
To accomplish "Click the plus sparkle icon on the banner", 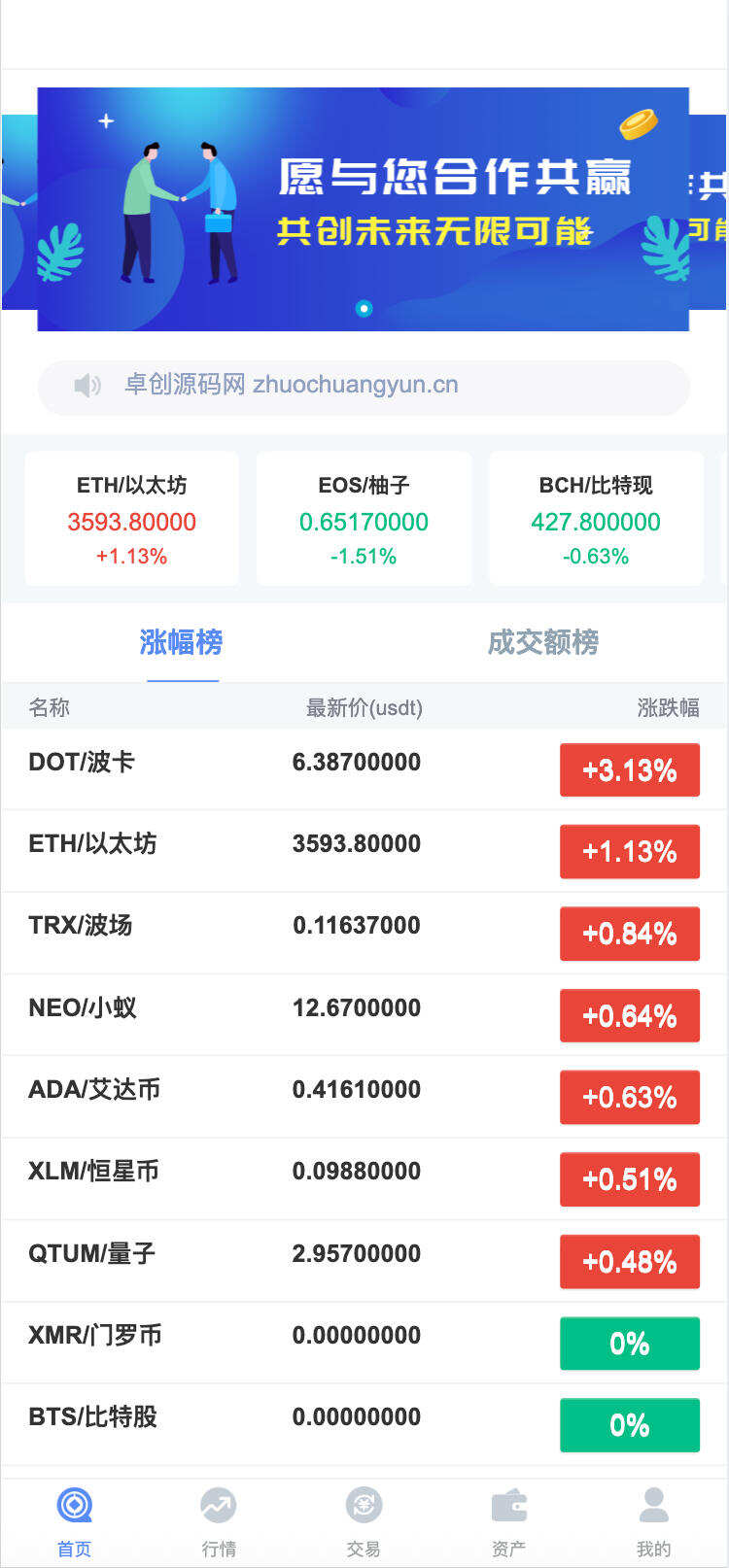I will tap(105, 122).
